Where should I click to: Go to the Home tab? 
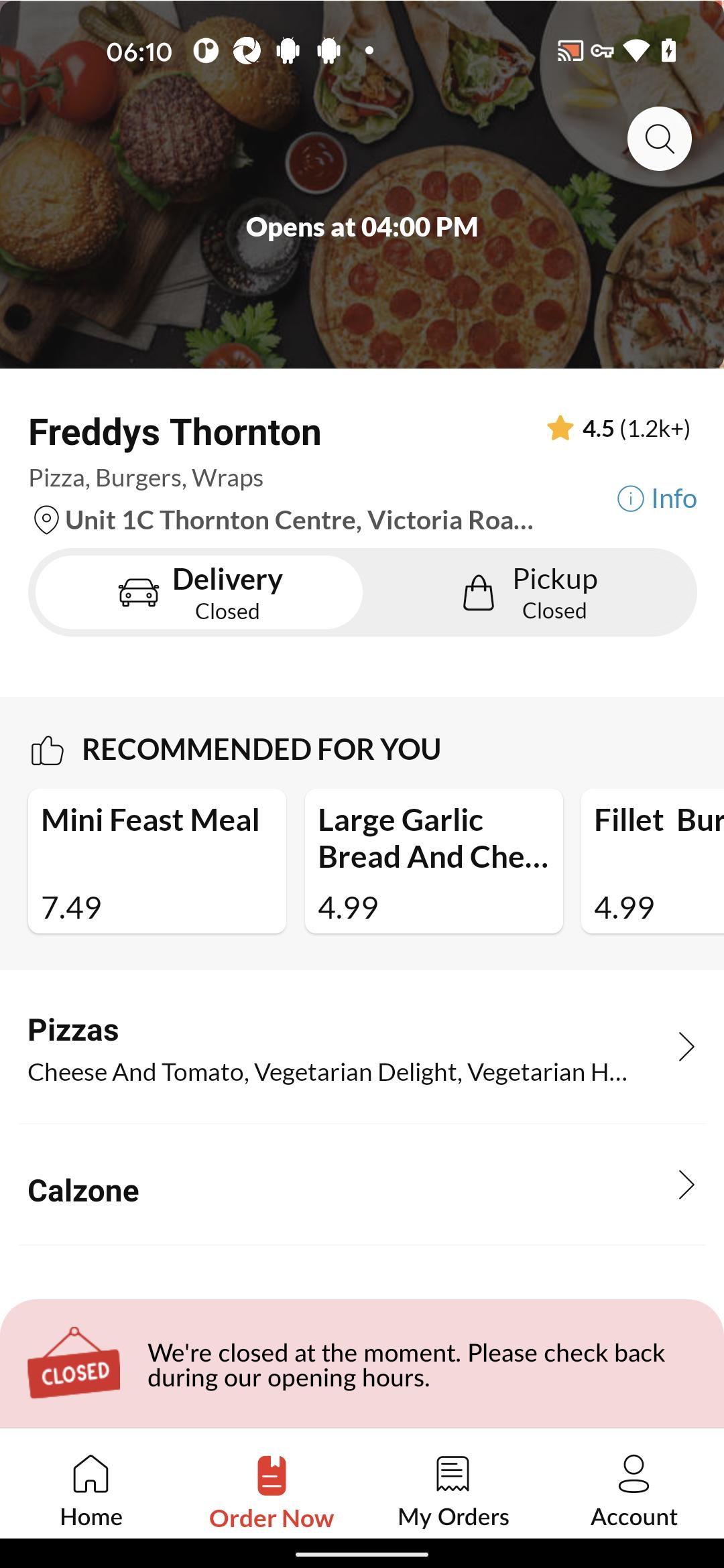tap(91, 1490)
